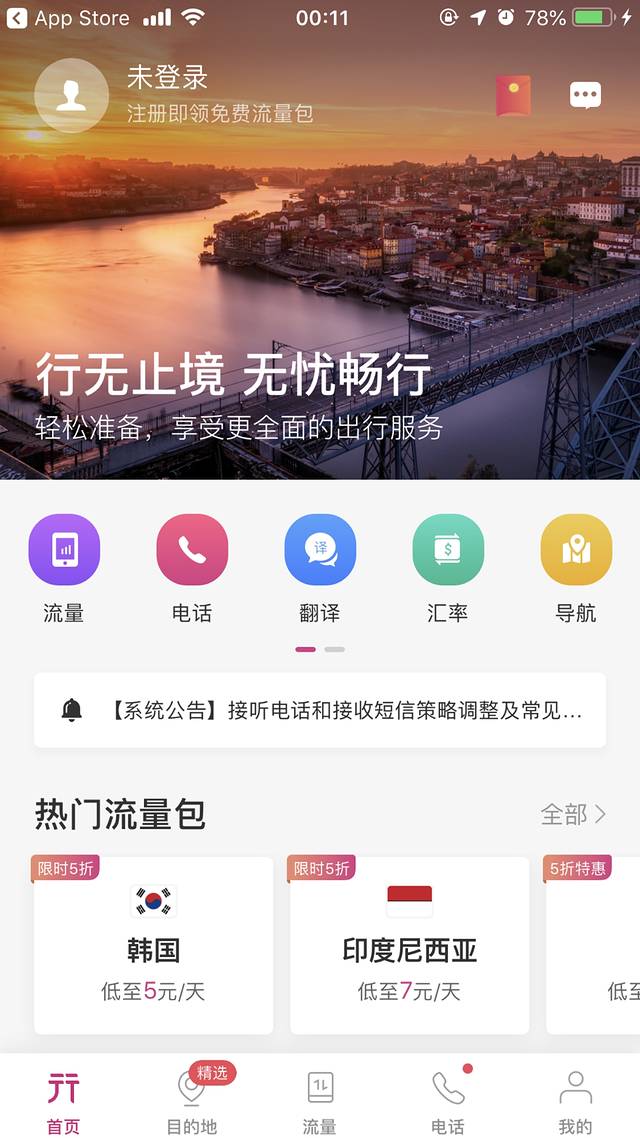Go to the 我的 profile tab
Viewport: 640px width, 1138px height.
point(575,1098)
